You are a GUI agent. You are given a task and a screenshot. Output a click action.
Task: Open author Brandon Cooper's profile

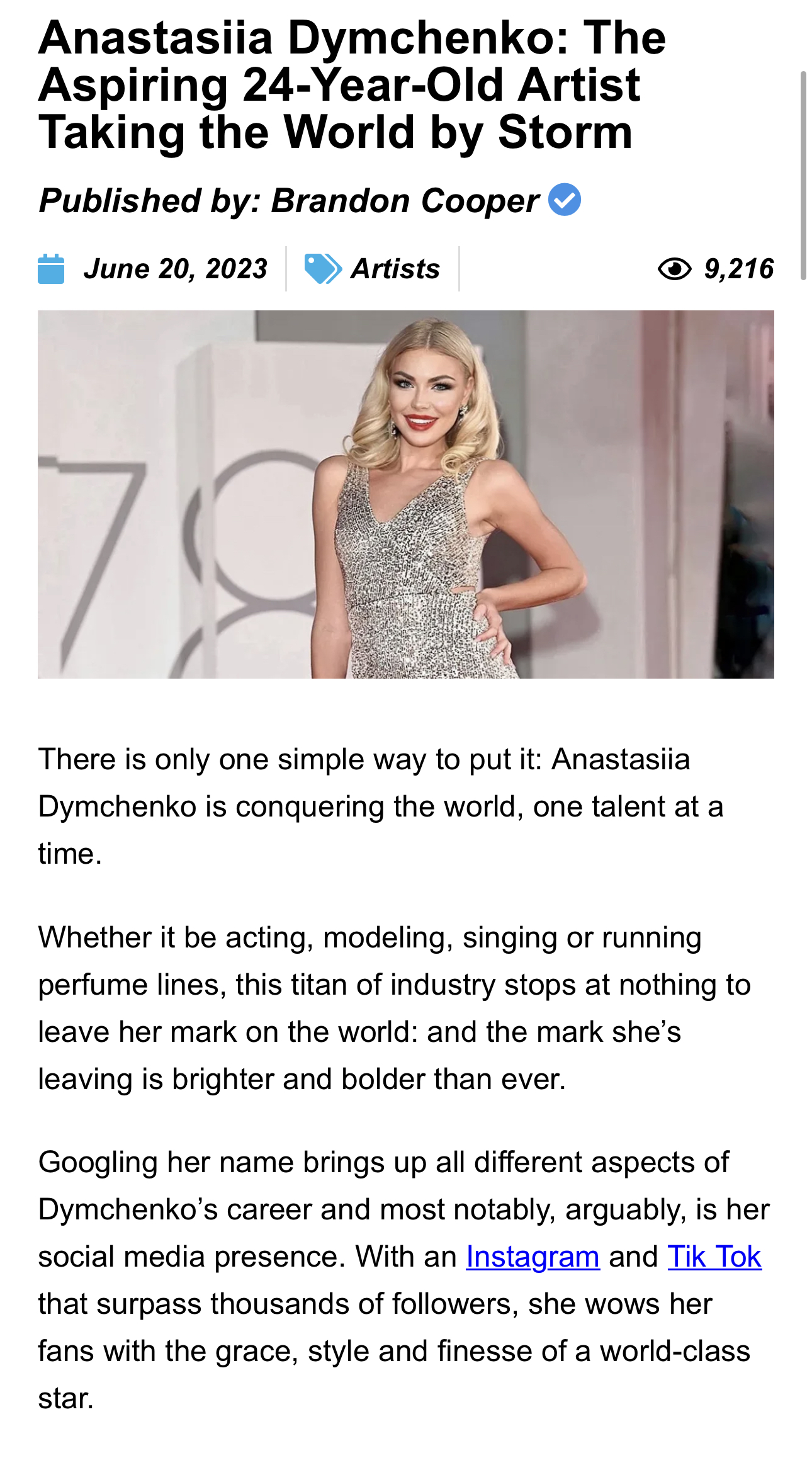405,201
